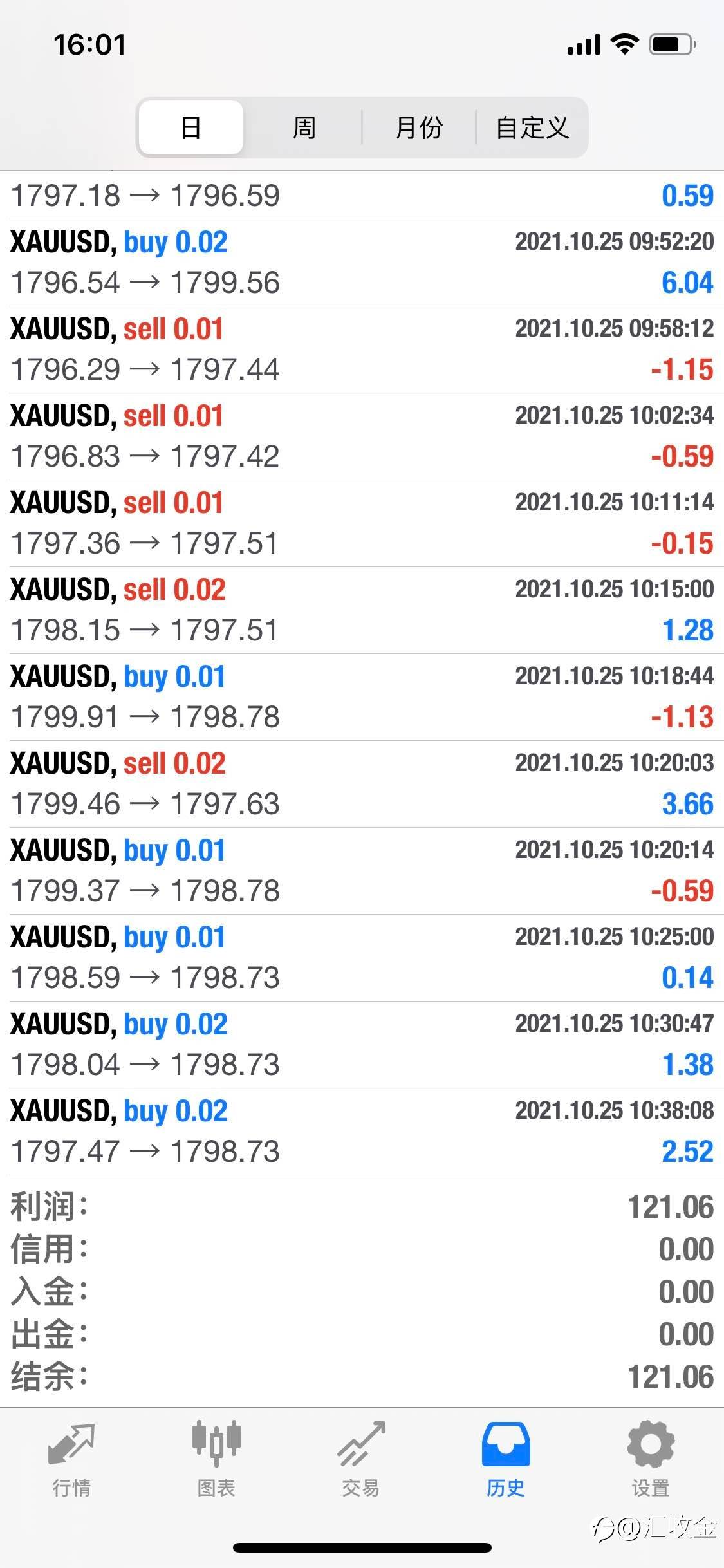This screenshot has width=724, height=1568.
Task: Open the buy 0.01 trade at 10:25:00
Action: [362, 958]
